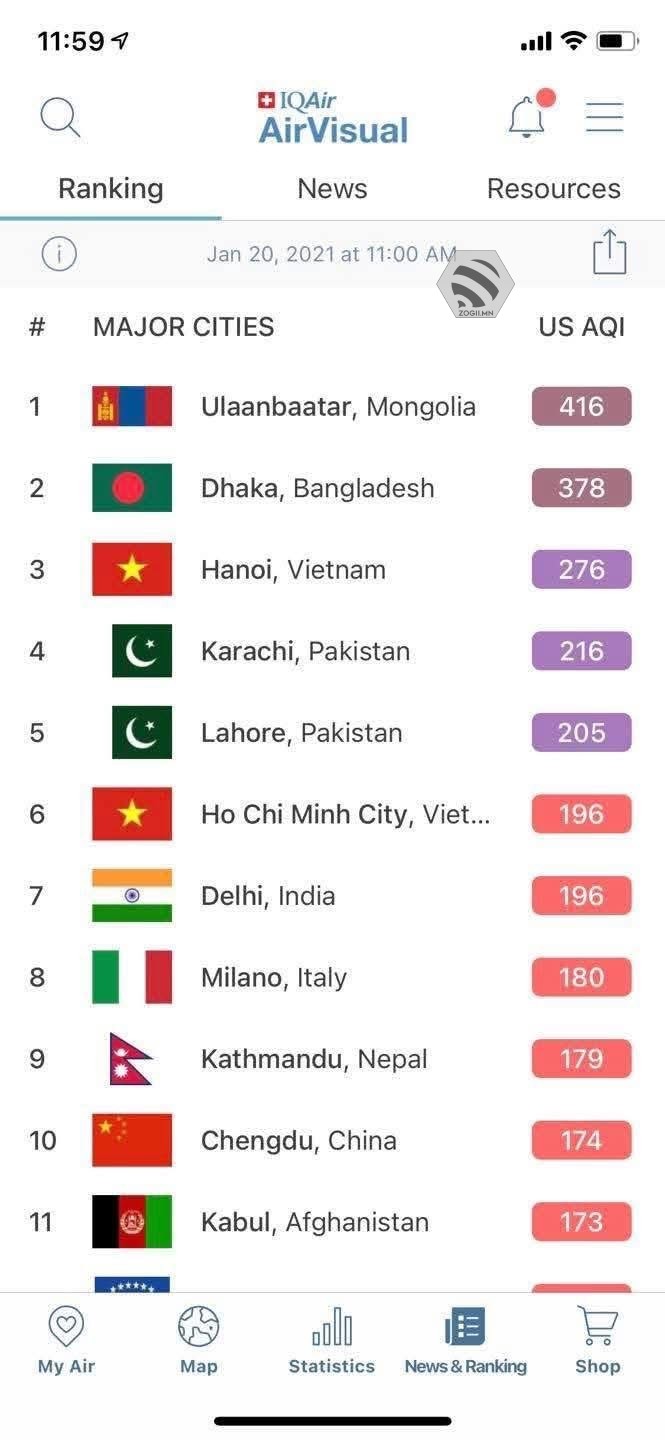This screenshot has width=665, height=1440.
Task: Switch to the News tab
Action: (x=332, y=189)
